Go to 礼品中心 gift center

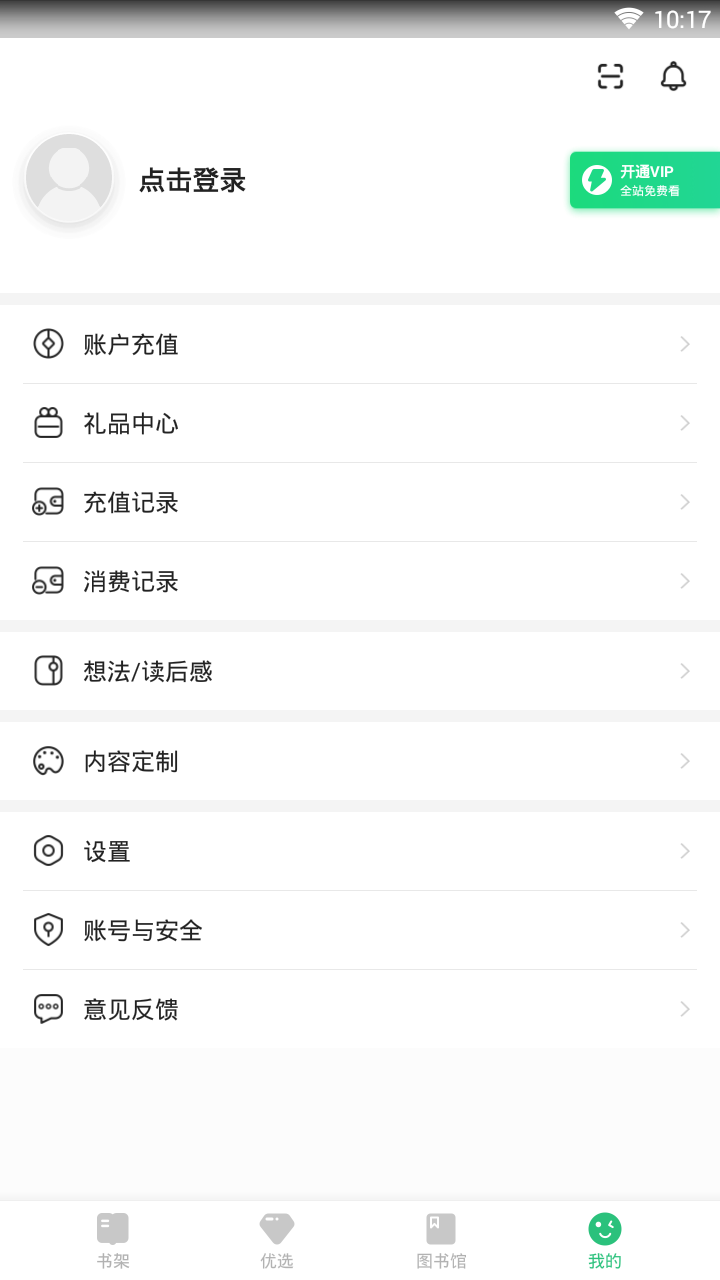(360, 423)
